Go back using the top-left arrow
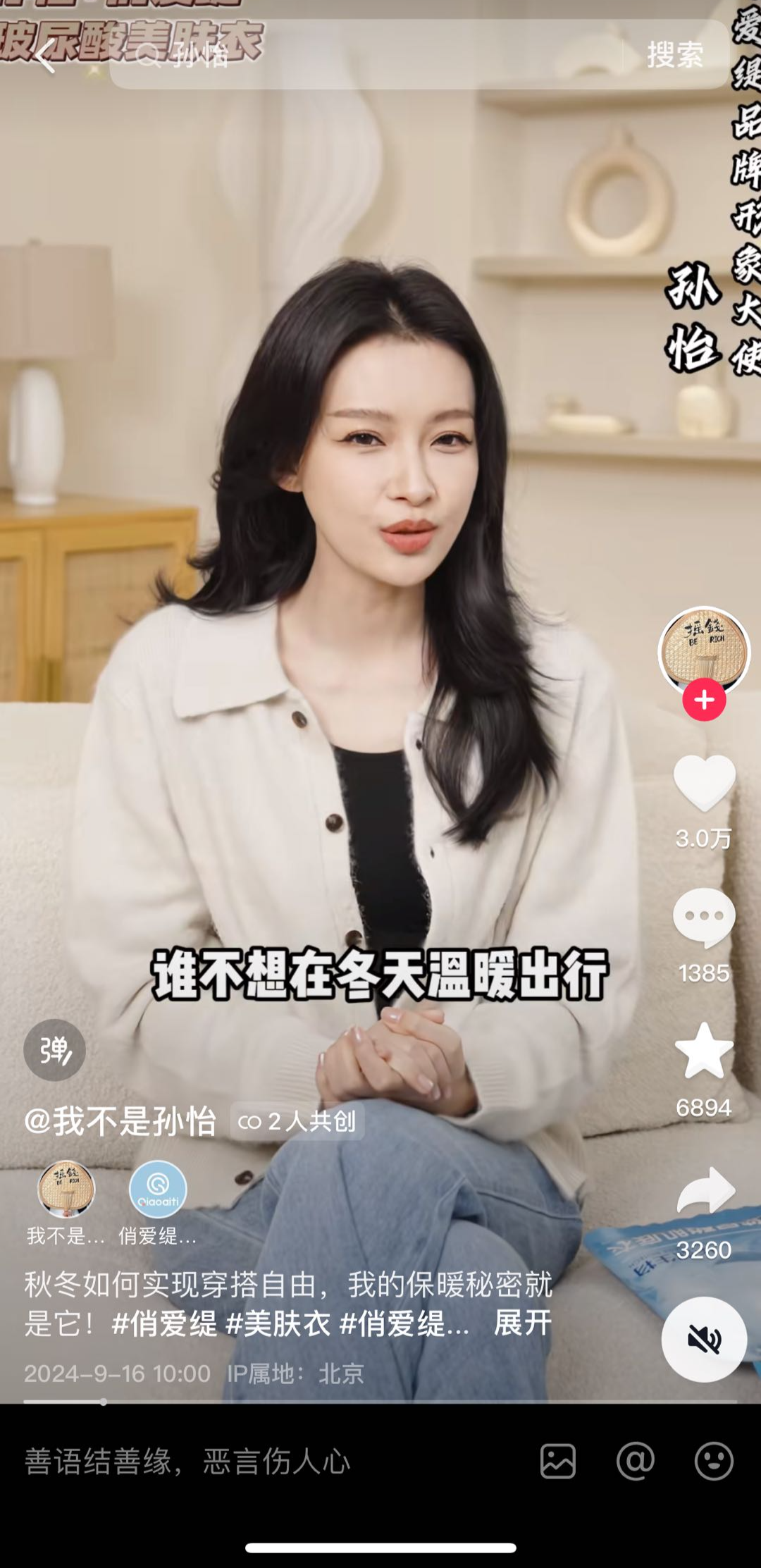 [x=46, y=56]
